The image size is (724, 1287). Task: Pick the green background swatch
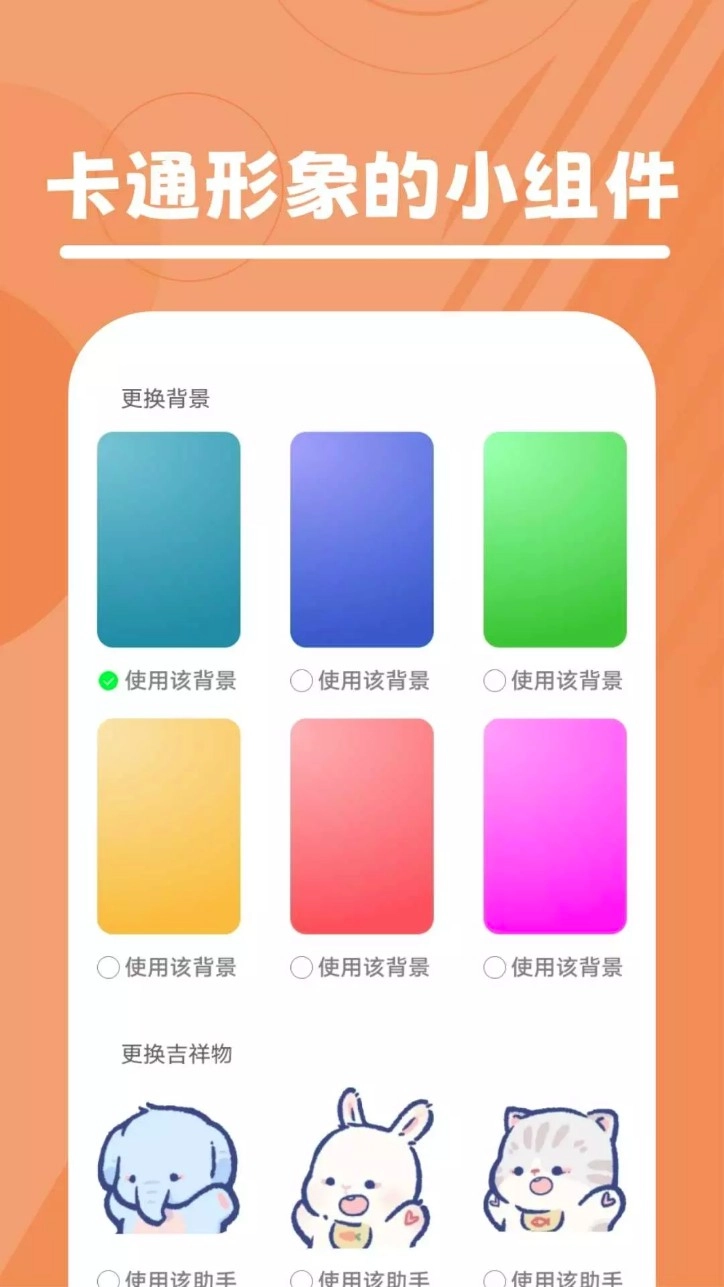(554, 538)
